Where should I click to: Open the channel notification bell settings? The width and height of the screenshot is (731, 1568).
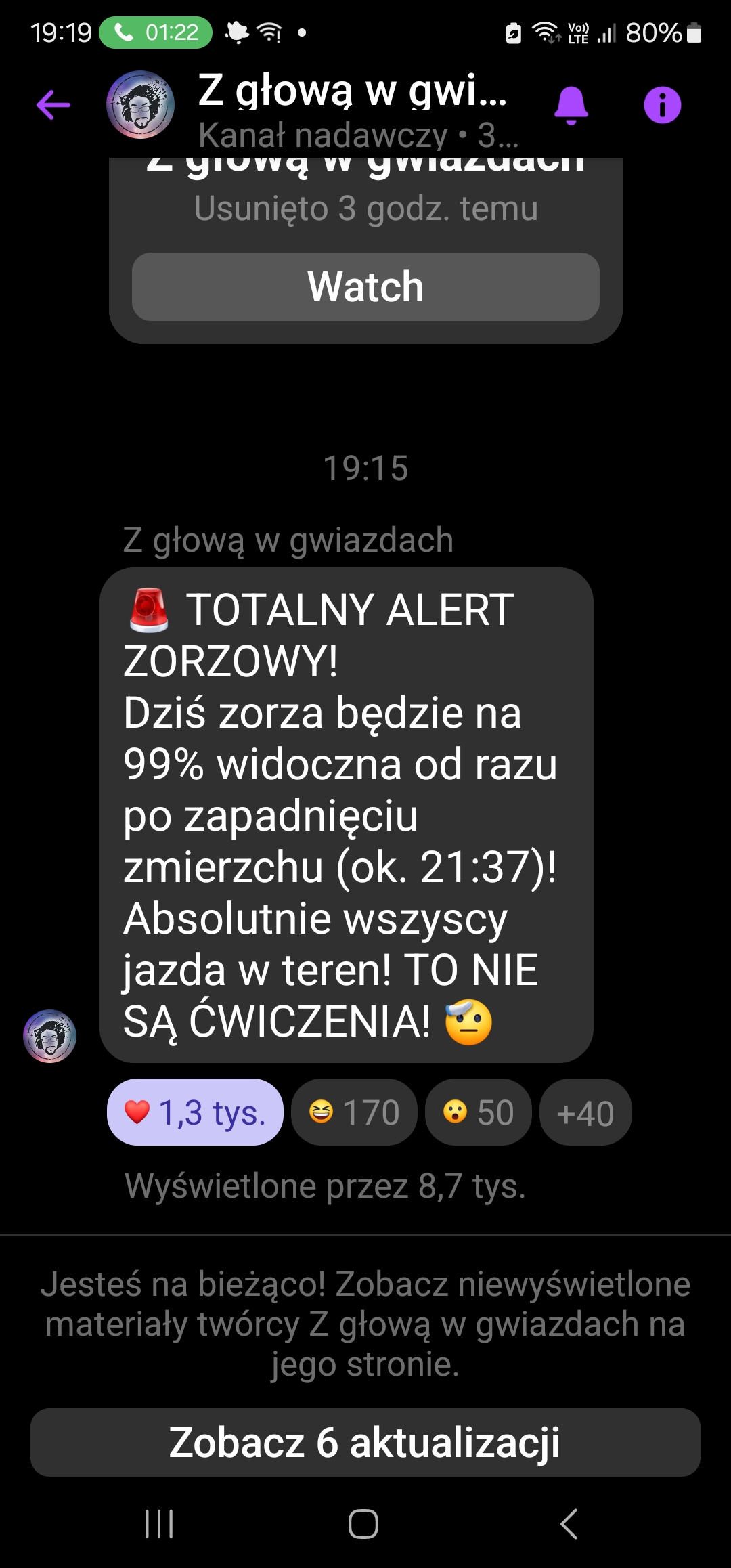(571, 105)
